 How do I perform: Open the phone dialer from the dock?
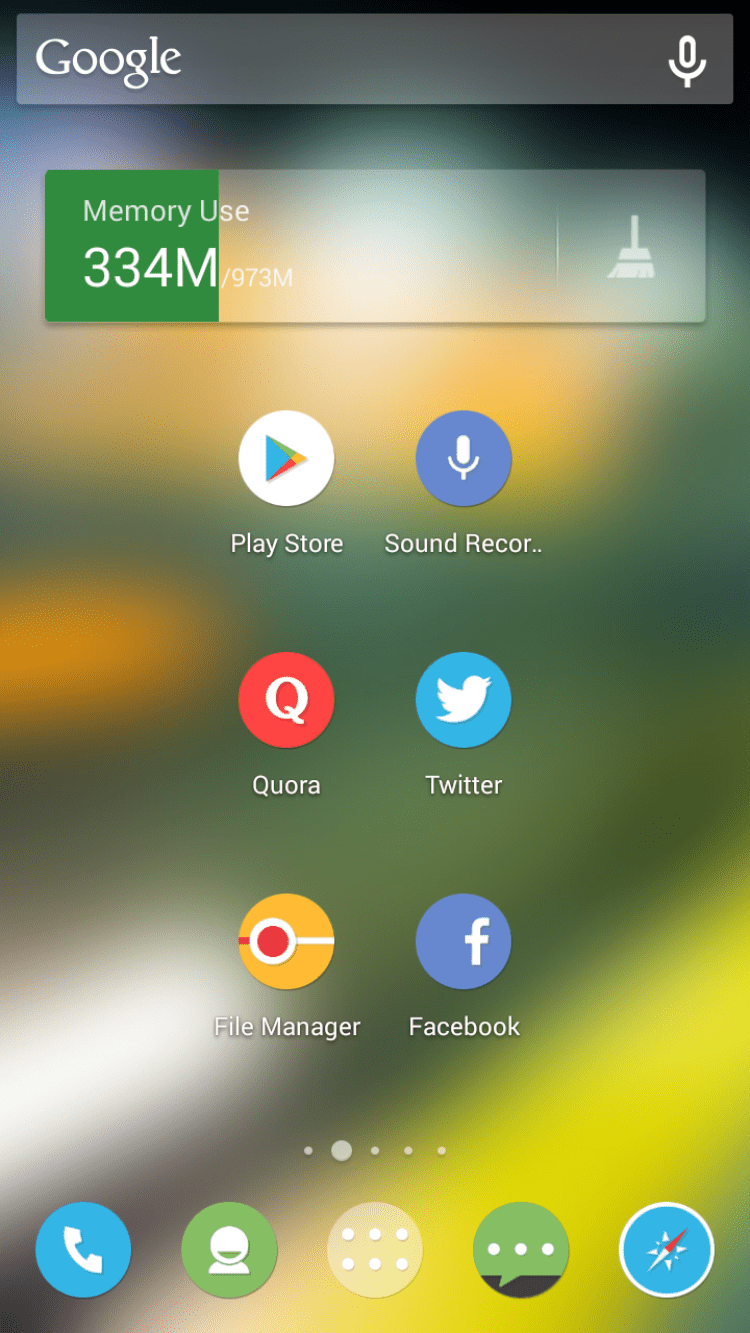pos(83,1250)
